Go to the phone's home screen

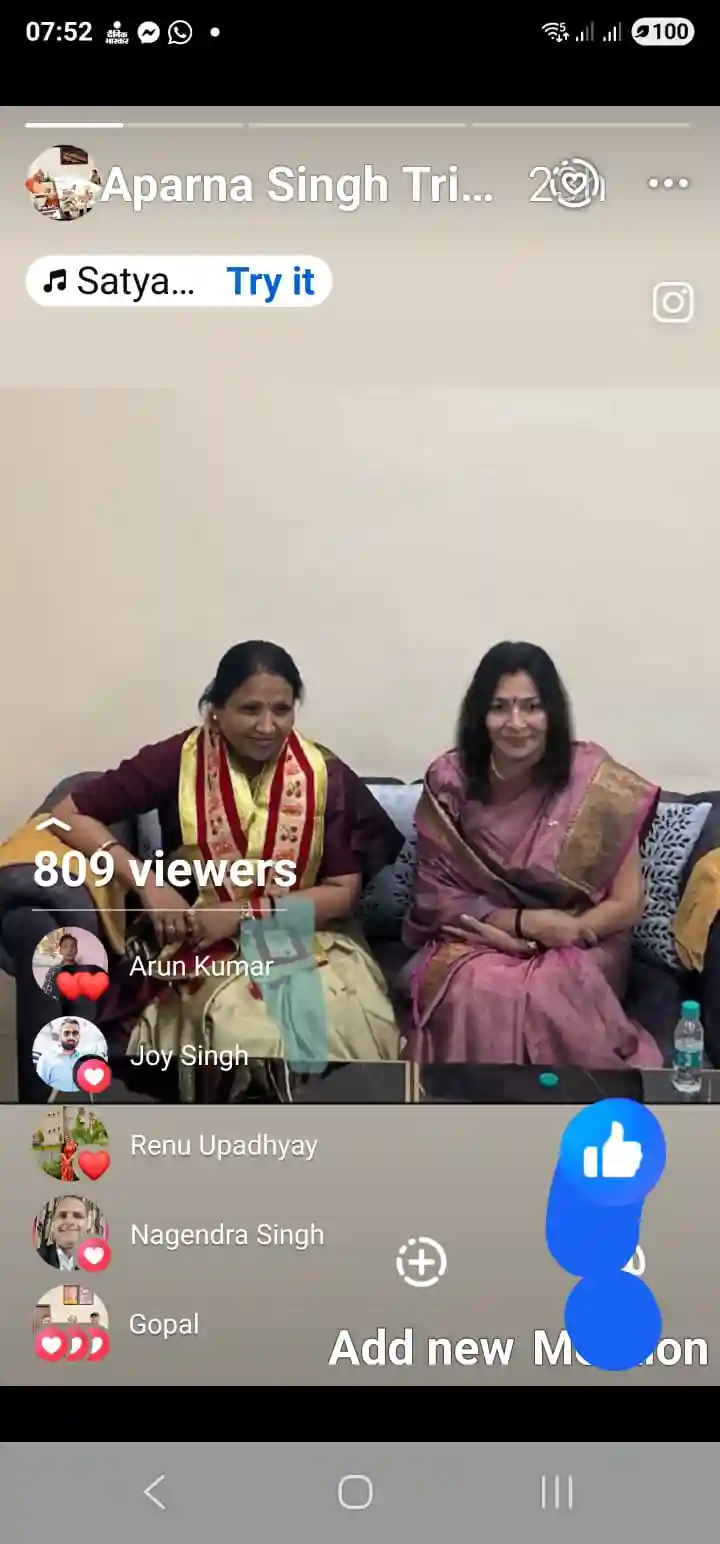pyautogui.click(x=355, y=1493)
